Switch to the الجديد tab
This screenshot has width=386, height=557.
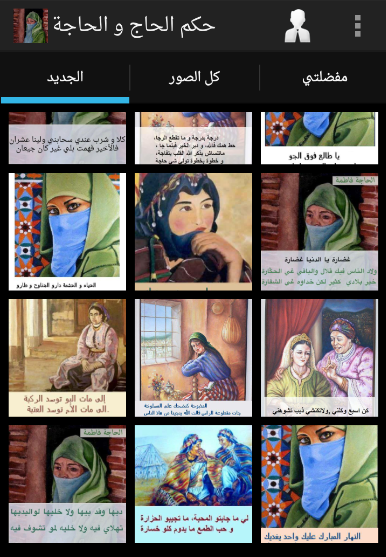point(65,77)
